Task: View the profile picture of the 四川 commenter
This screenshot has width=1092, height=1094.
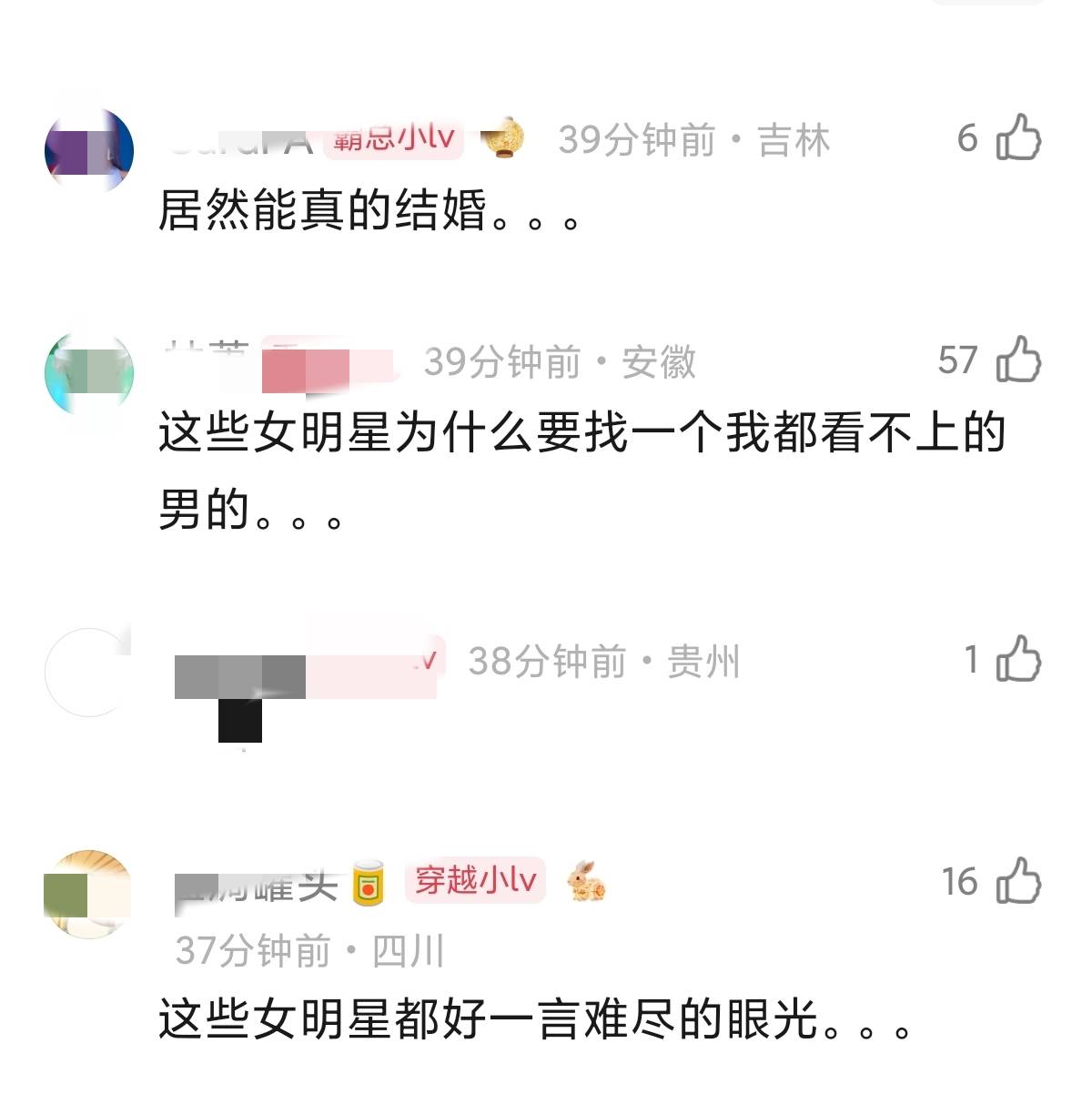Action: pyautogui.click(x=88, y=893)
